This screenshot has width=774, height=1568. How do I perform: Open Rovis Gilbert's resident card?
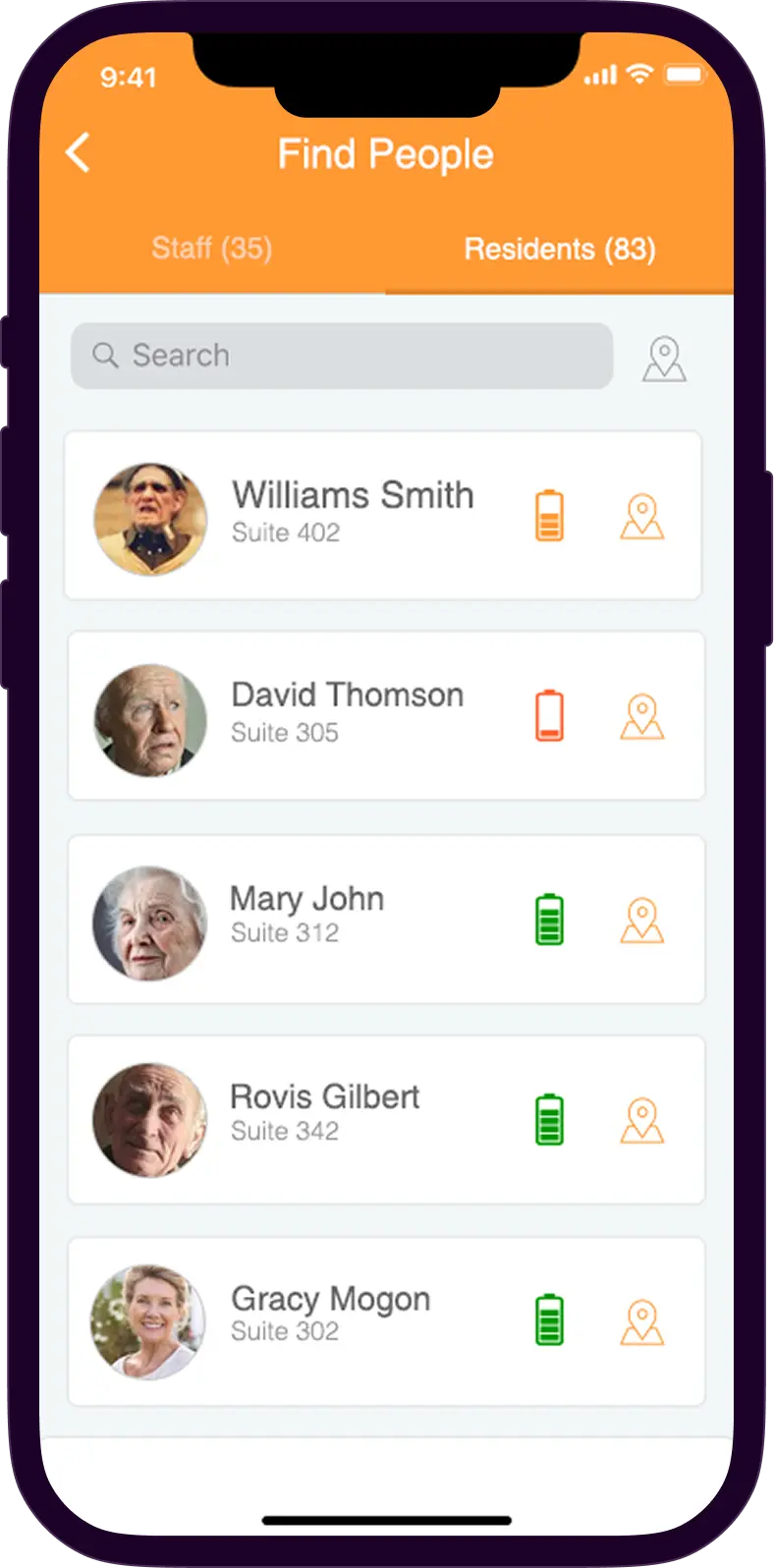324,1112
